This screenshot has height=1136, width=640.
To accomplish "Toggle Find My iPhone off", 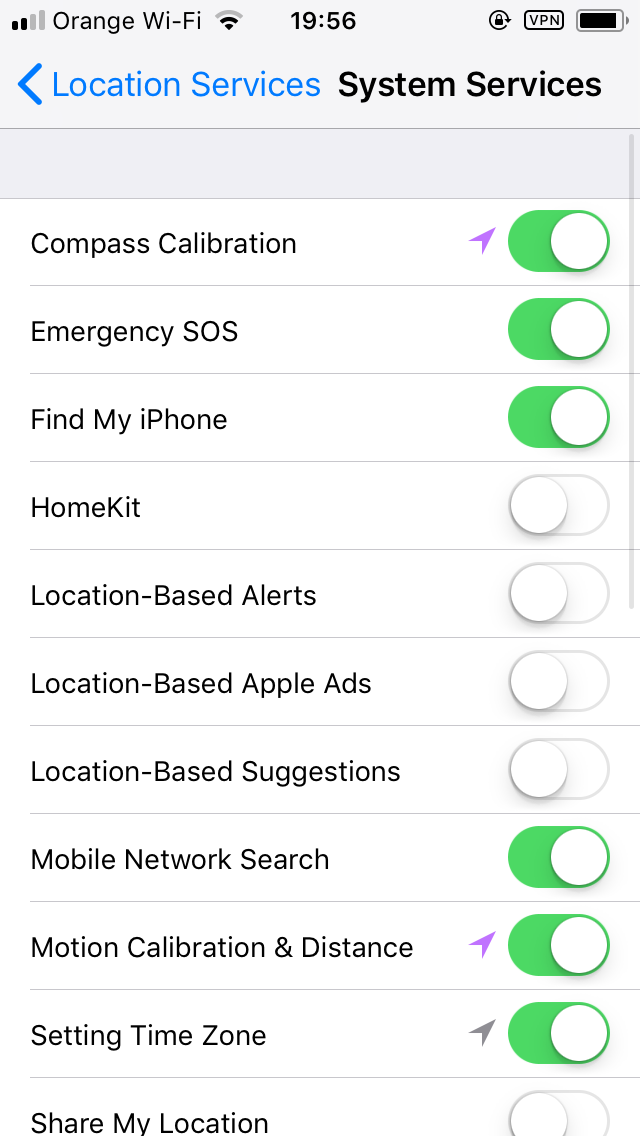I will point(559,418).
